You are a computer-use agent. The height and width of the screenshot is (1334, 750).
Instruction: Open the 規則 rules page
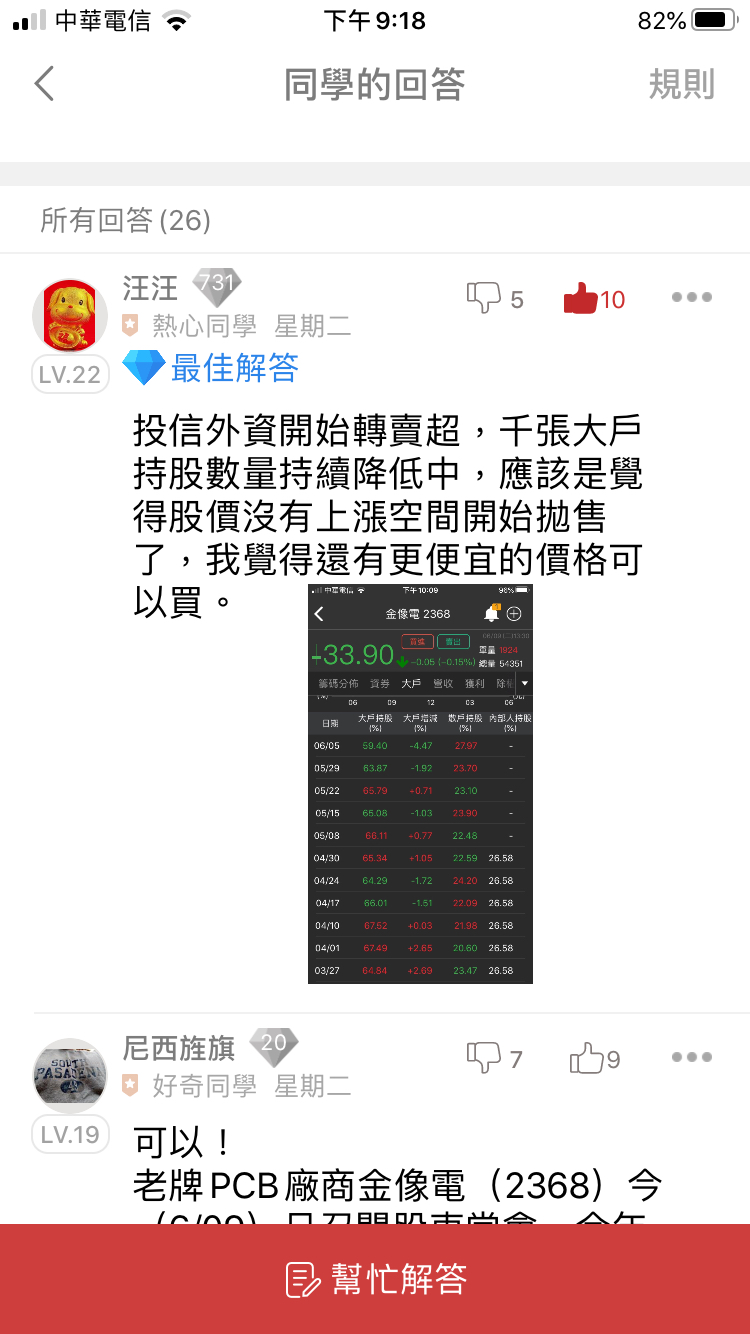pos(681,85)
